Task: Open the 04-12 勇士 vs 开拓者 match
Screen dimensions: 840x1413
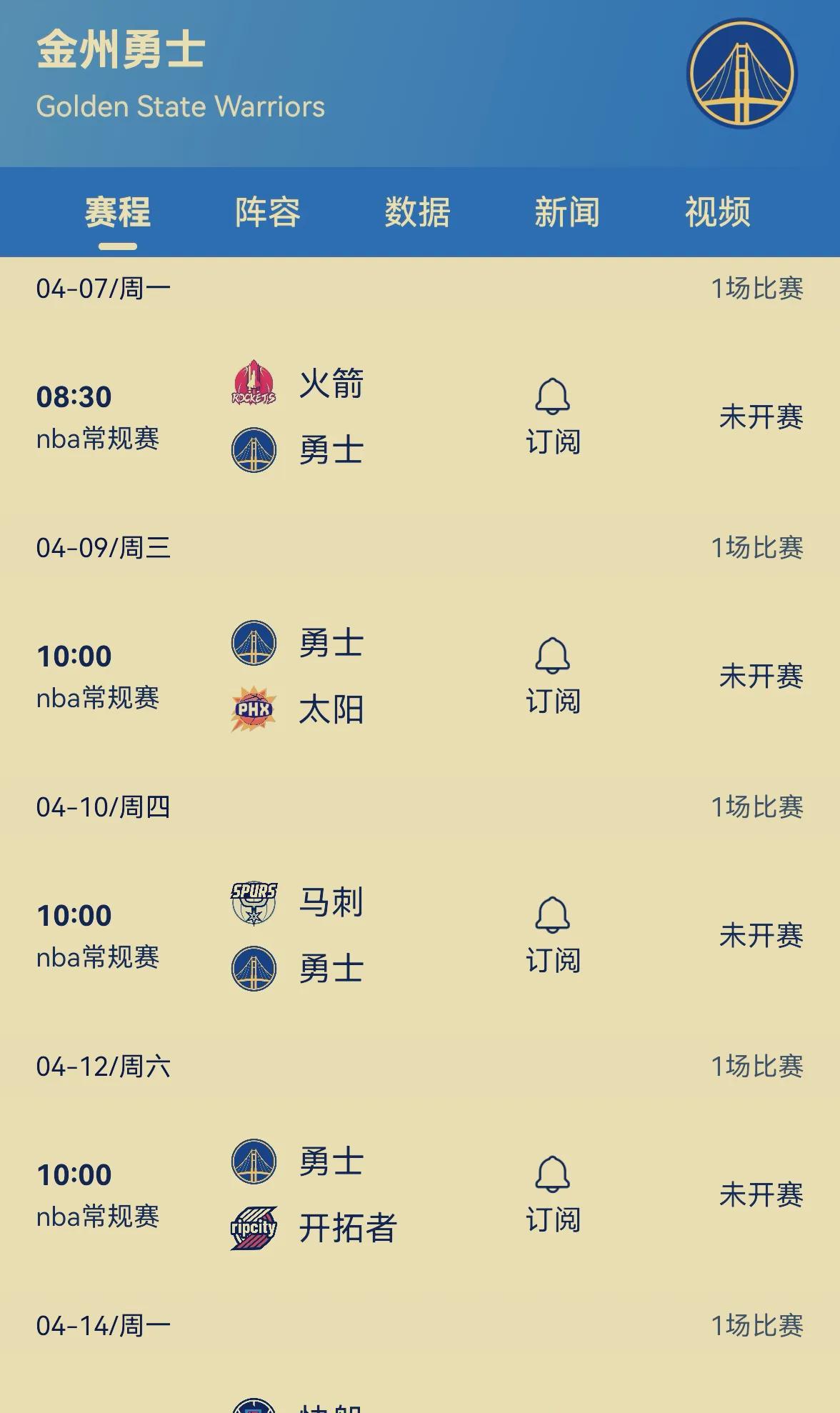Action: 420,1195
